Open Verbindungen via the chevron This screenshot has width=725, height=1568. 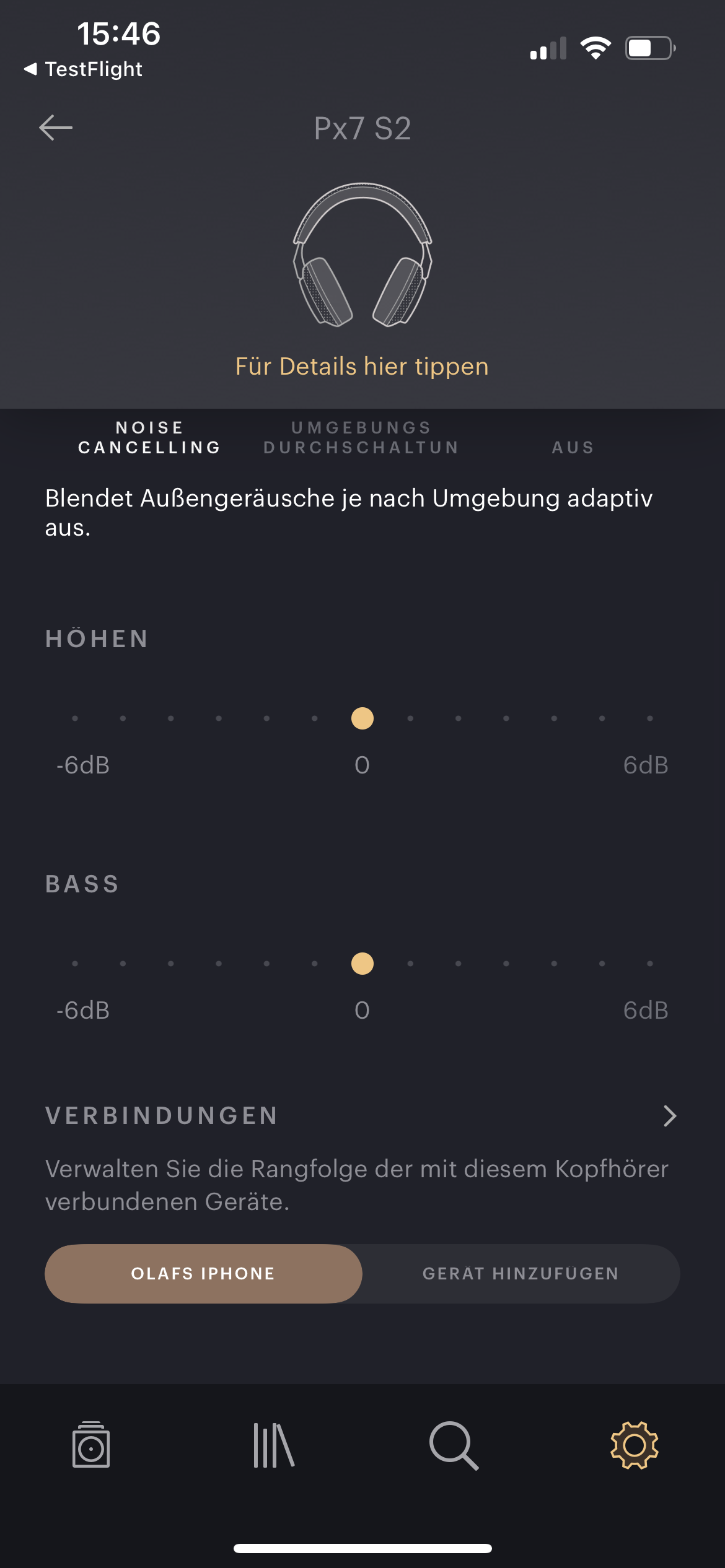point(670,1116)
